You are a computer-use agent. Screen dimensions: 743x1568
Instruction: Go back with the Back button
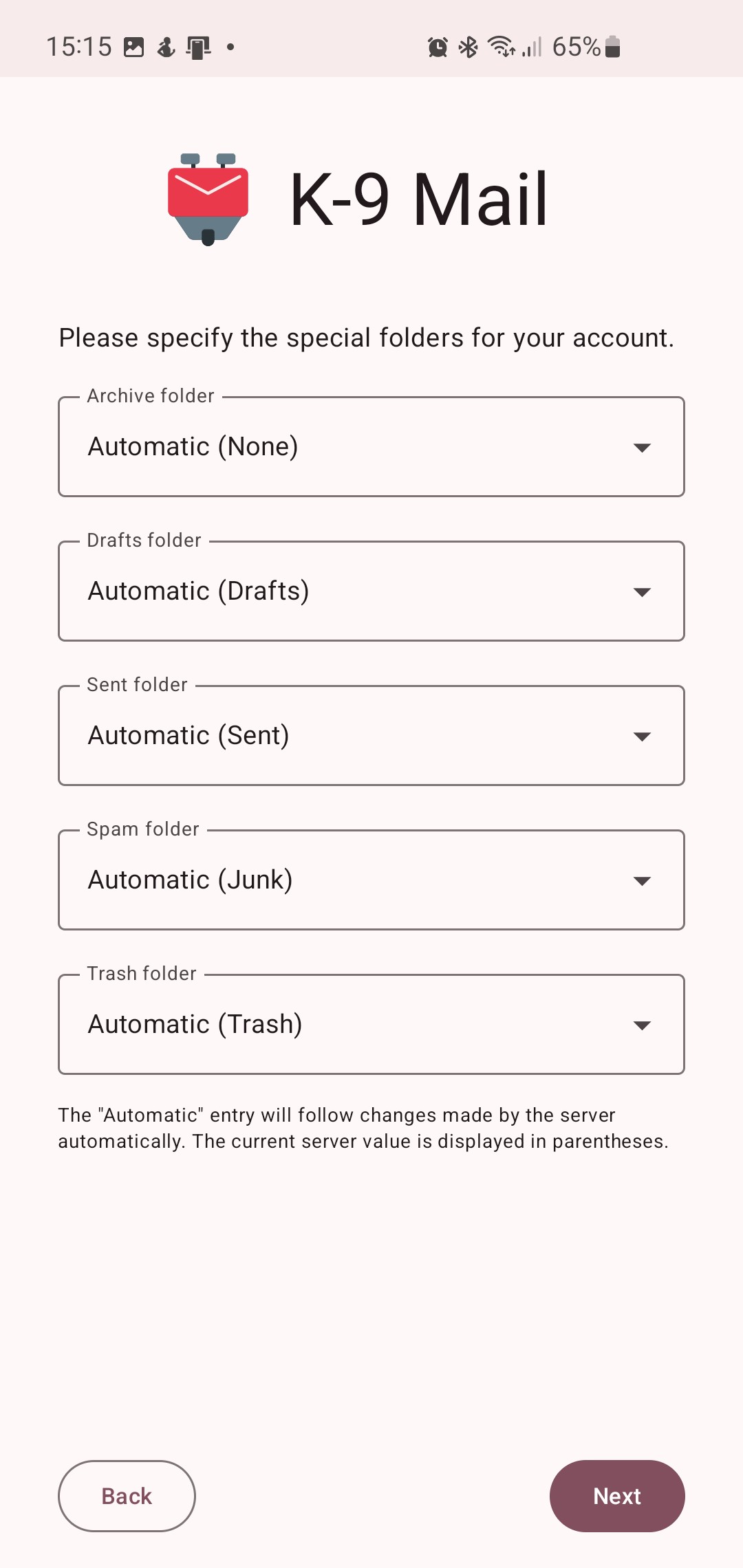(x=127, y=1496)
